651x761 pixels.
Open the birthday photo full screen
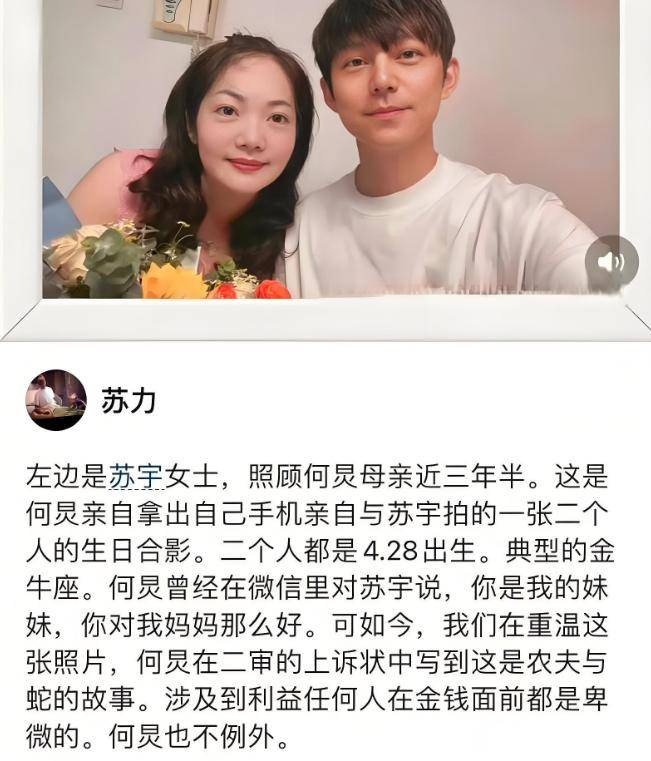[x=330, y=150]
